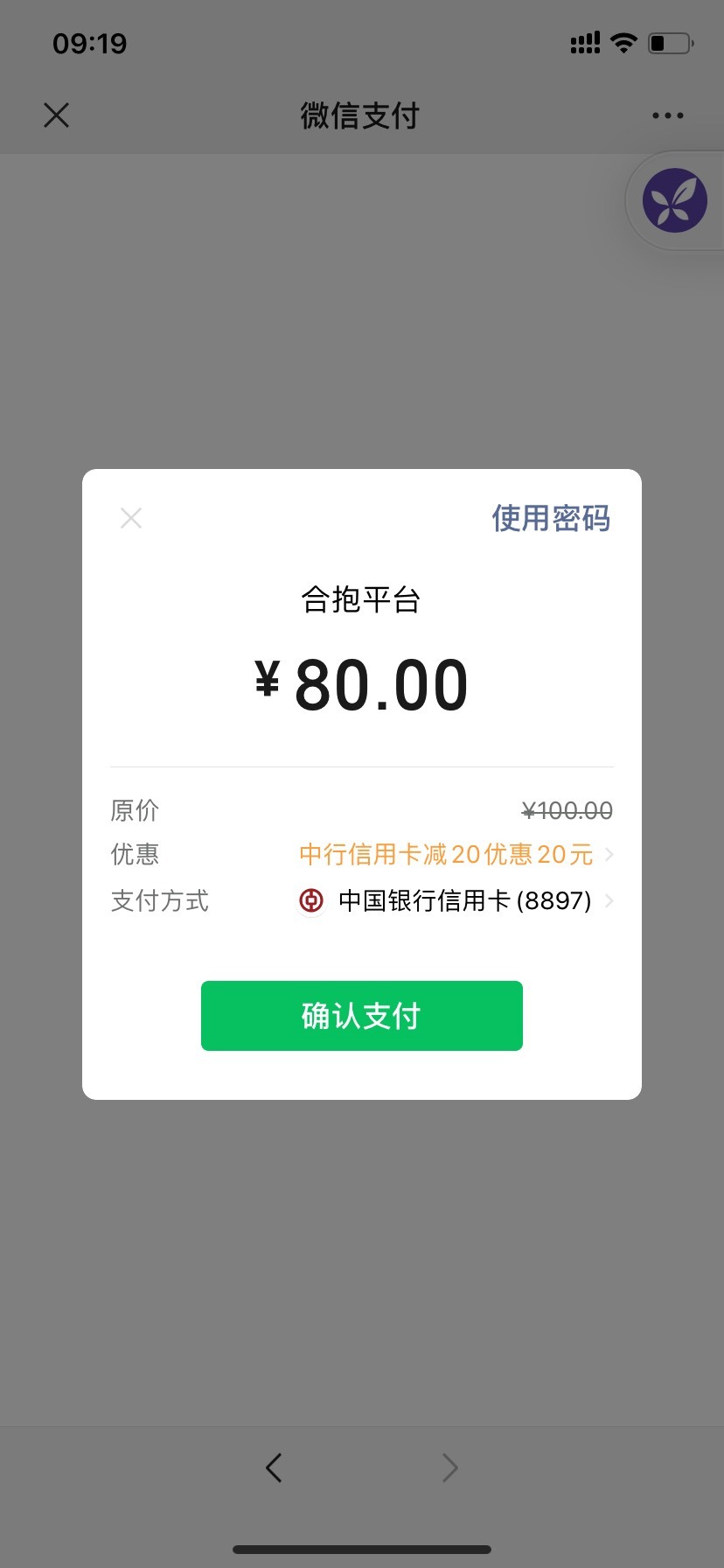Tap 确认支付 to confirm the payment
Image resolution: width=724 pixels, height=1568 pixels.
(x=362, y=1016)
